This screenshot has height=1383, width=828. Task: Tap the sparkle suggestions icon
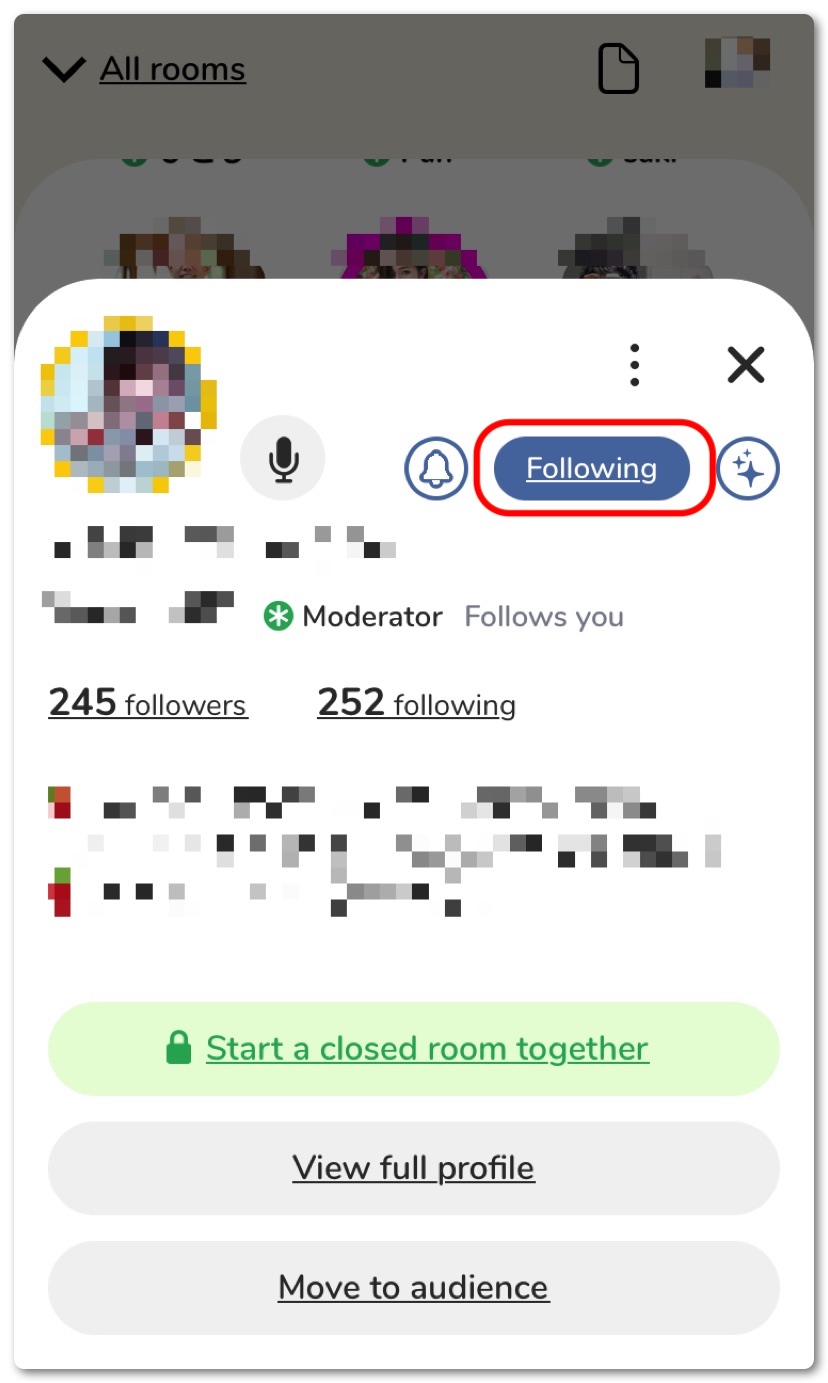click(748, 468)
